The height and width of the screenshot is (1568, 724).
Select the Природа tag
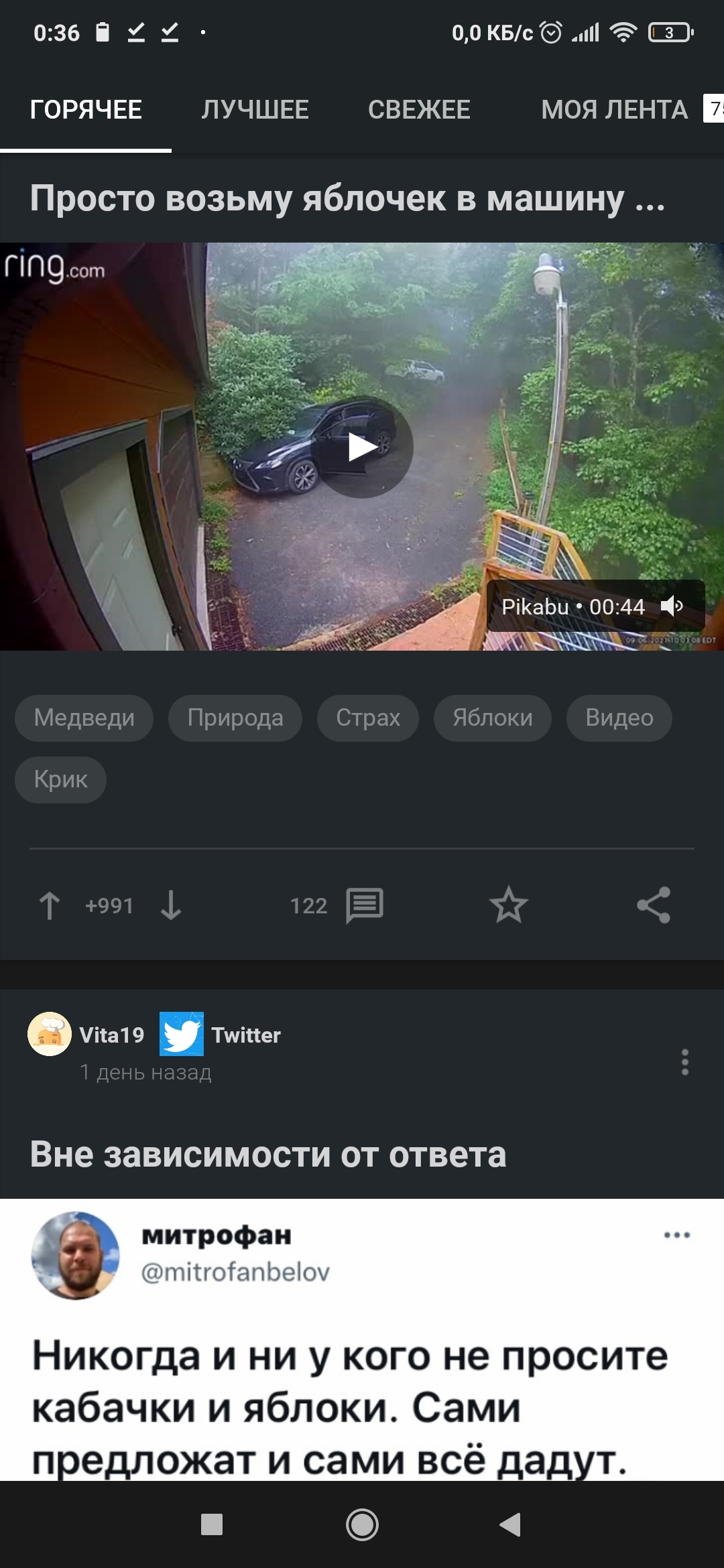[235, 718]
